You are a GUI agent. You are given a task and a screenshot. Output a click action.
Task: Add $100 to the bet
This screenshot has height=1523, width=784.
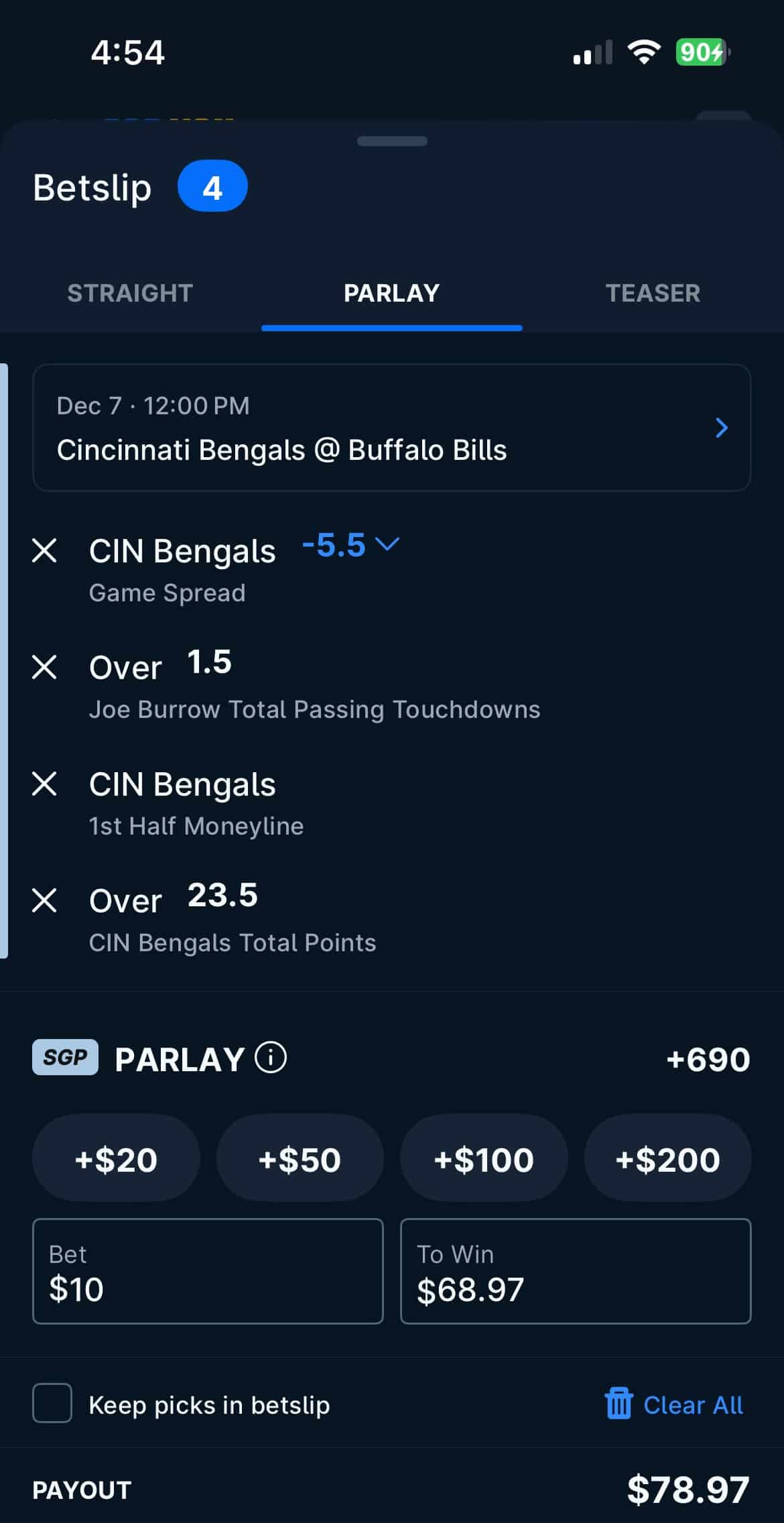pyautogui.click(x=484, y=1159)
